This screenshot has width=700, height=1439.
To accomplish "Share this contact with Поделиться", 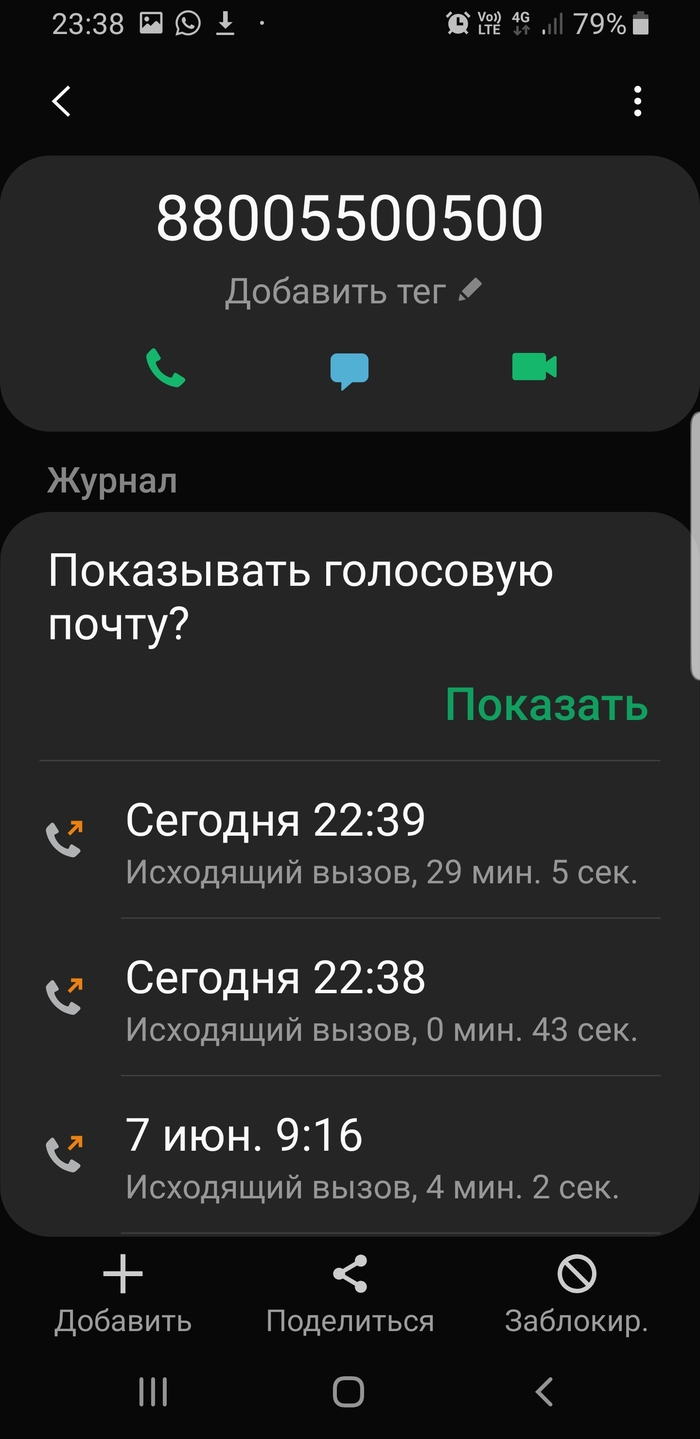I will pos(349,1295).
